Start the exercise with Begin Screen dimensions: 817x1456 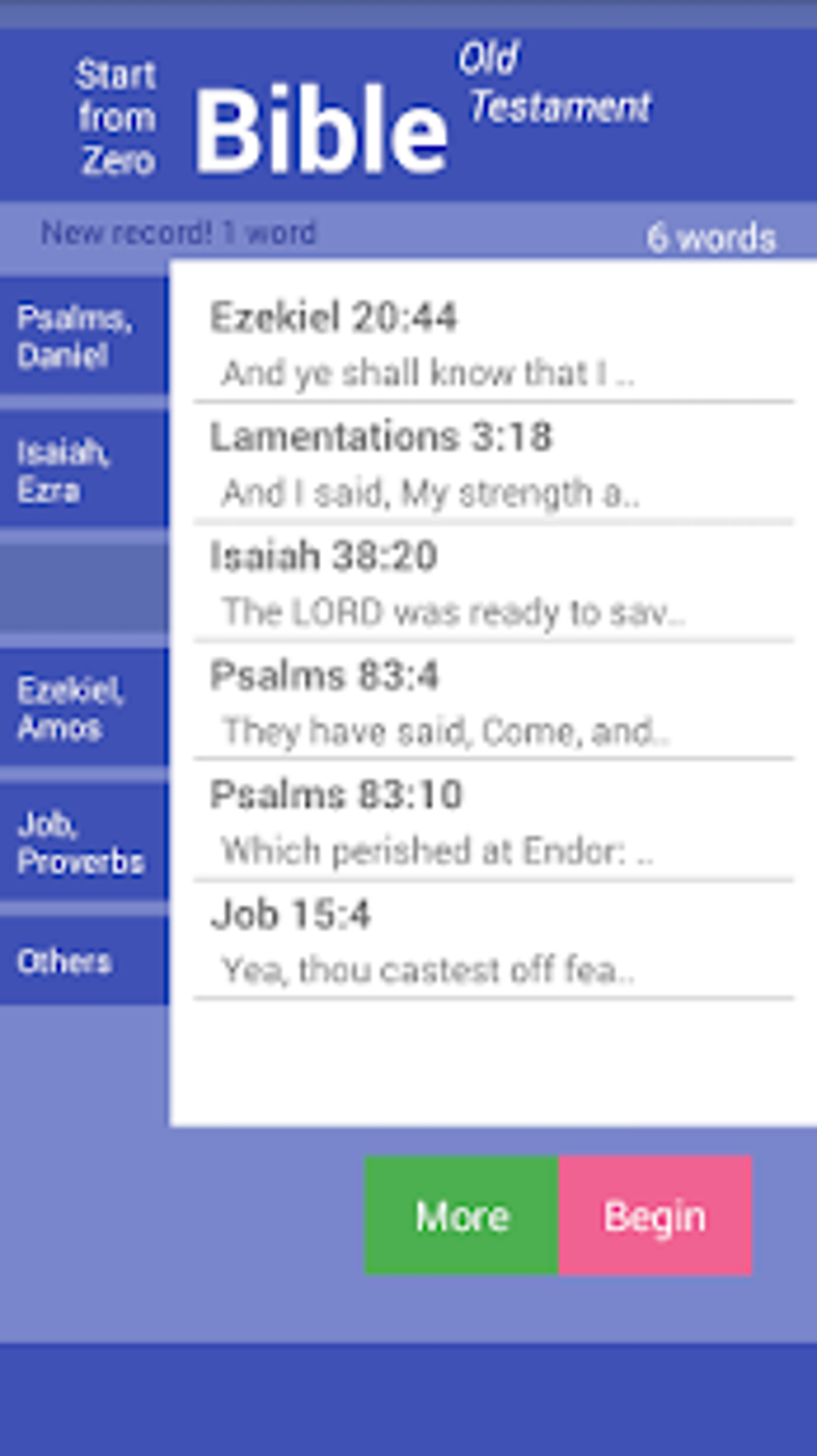(x=655, y=1215)
